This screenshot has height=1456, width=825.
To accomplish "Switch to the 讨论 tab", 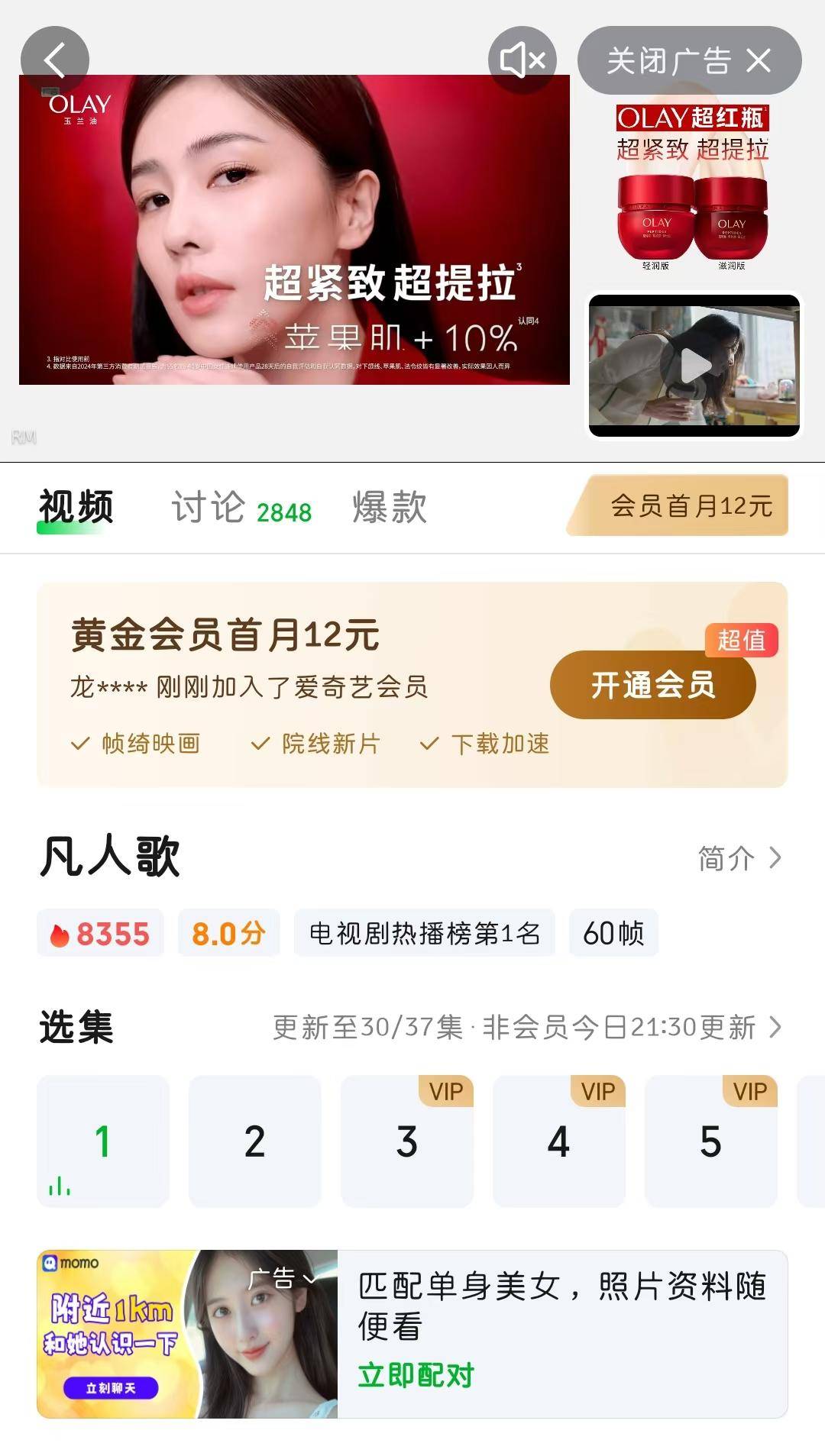I will click(x=208, y=507).
